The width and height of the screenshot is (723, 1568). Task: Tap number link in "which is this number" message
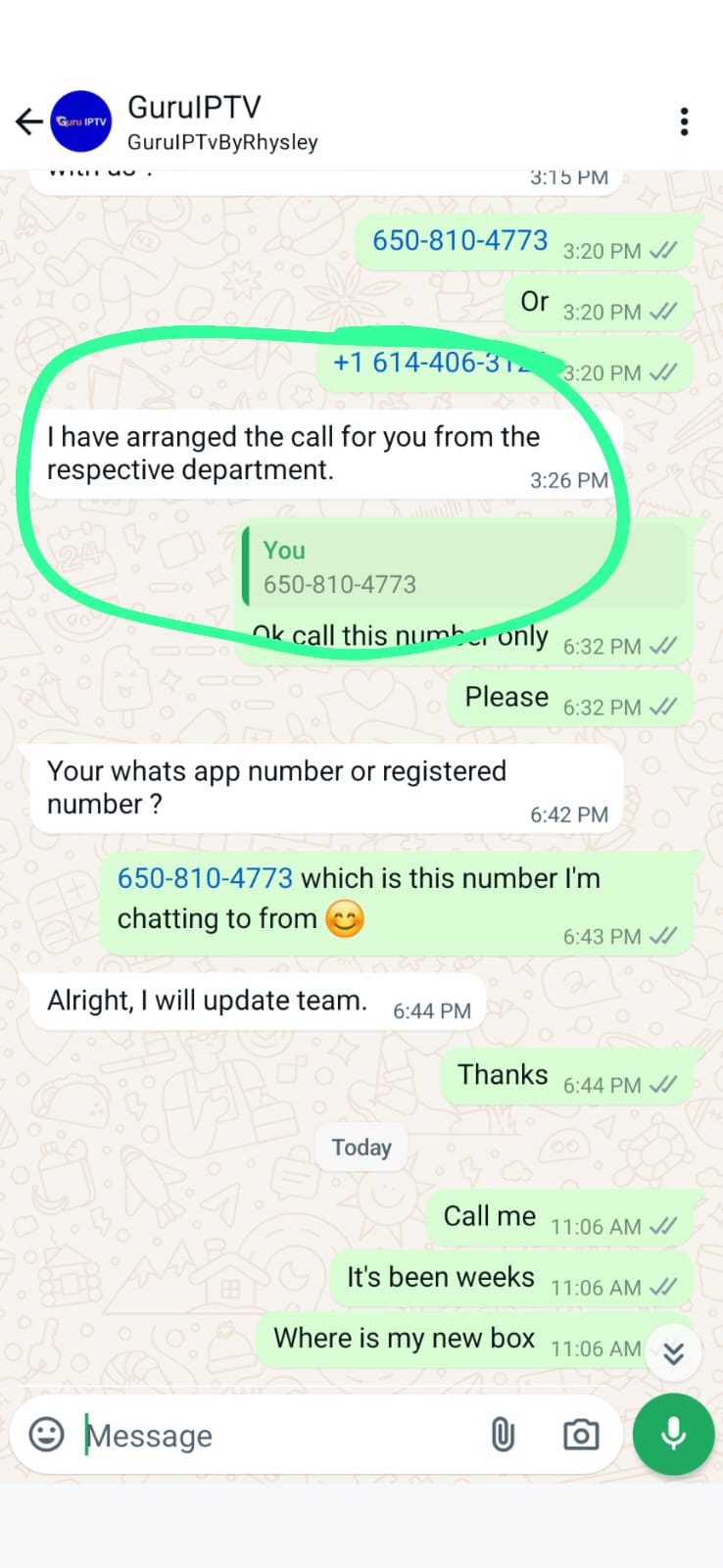[x=205, y=878]
